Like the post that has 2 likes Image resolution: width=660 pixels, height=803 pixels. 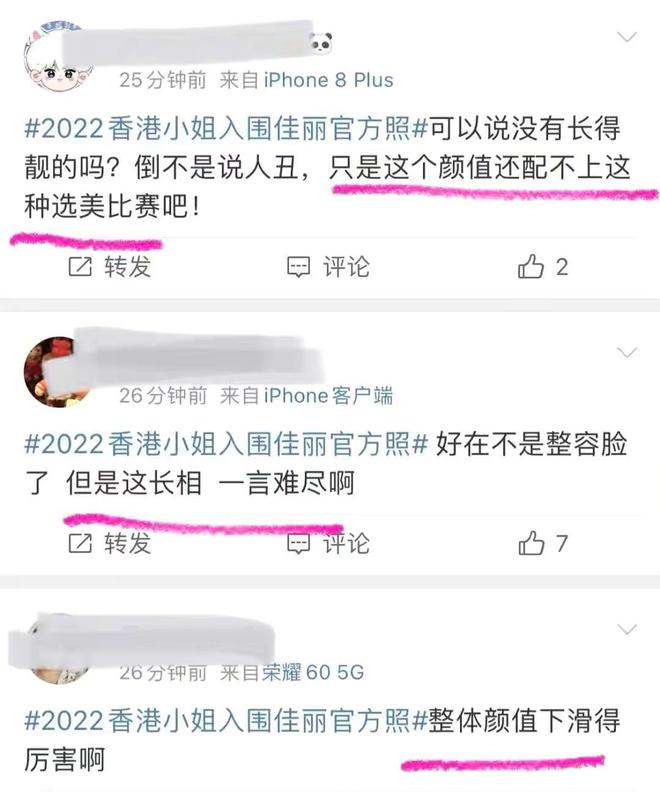pyautogui.click(x=543, y=266)
